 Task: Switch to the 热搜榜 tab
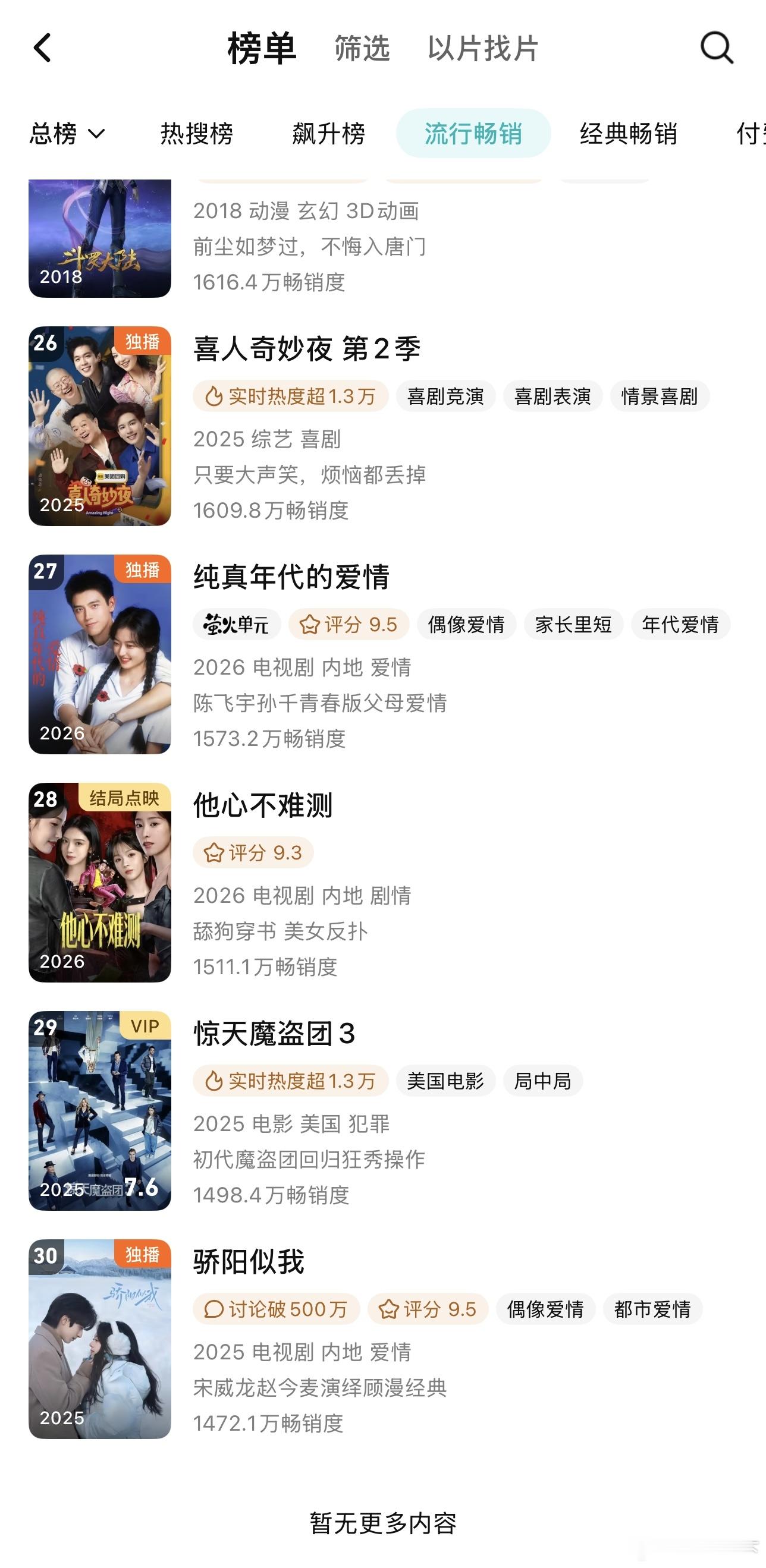pos(199,134)
